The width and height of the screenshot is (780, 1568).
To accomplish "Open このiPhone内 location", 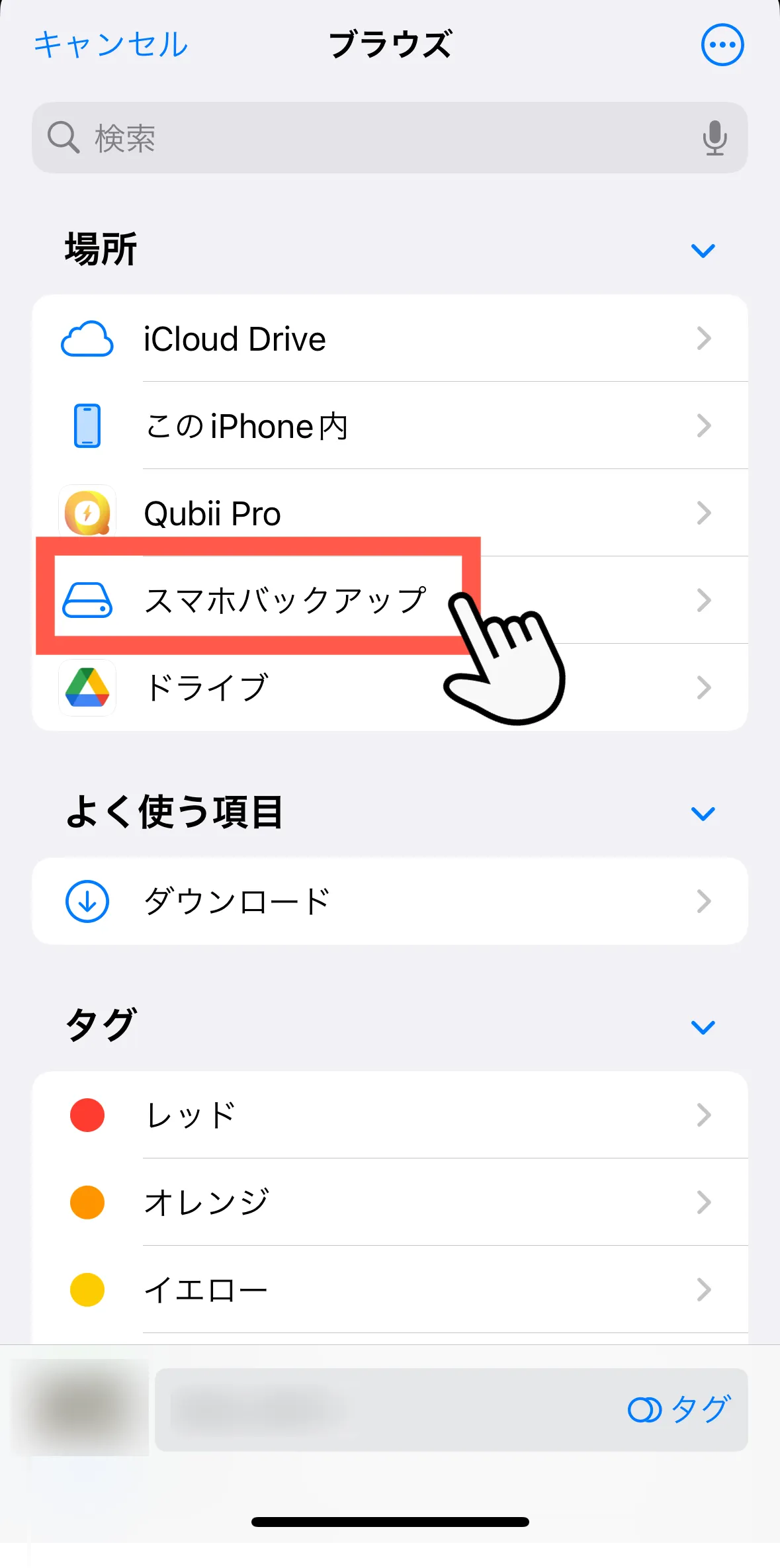I will click(x=390, y=426).
